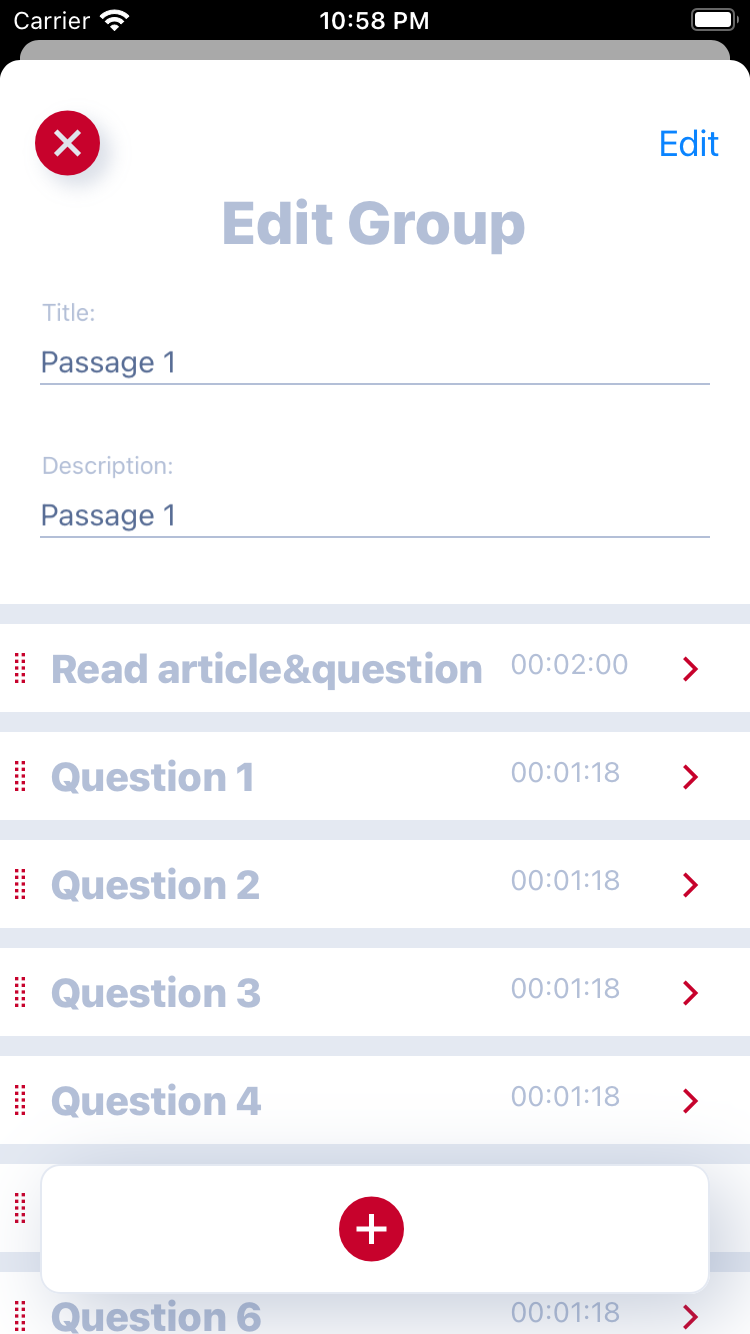
Task: Edit the Title text field
Action: coord(375,362)
